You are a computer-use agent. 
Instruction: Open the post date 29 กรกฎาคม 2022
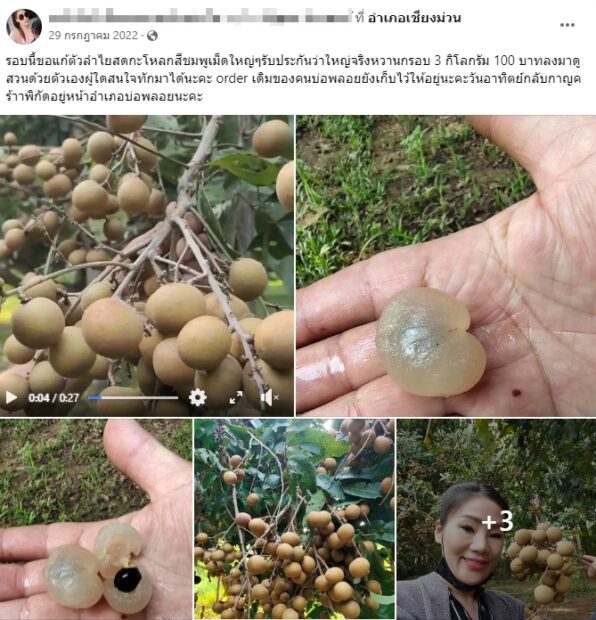point(93,36)
